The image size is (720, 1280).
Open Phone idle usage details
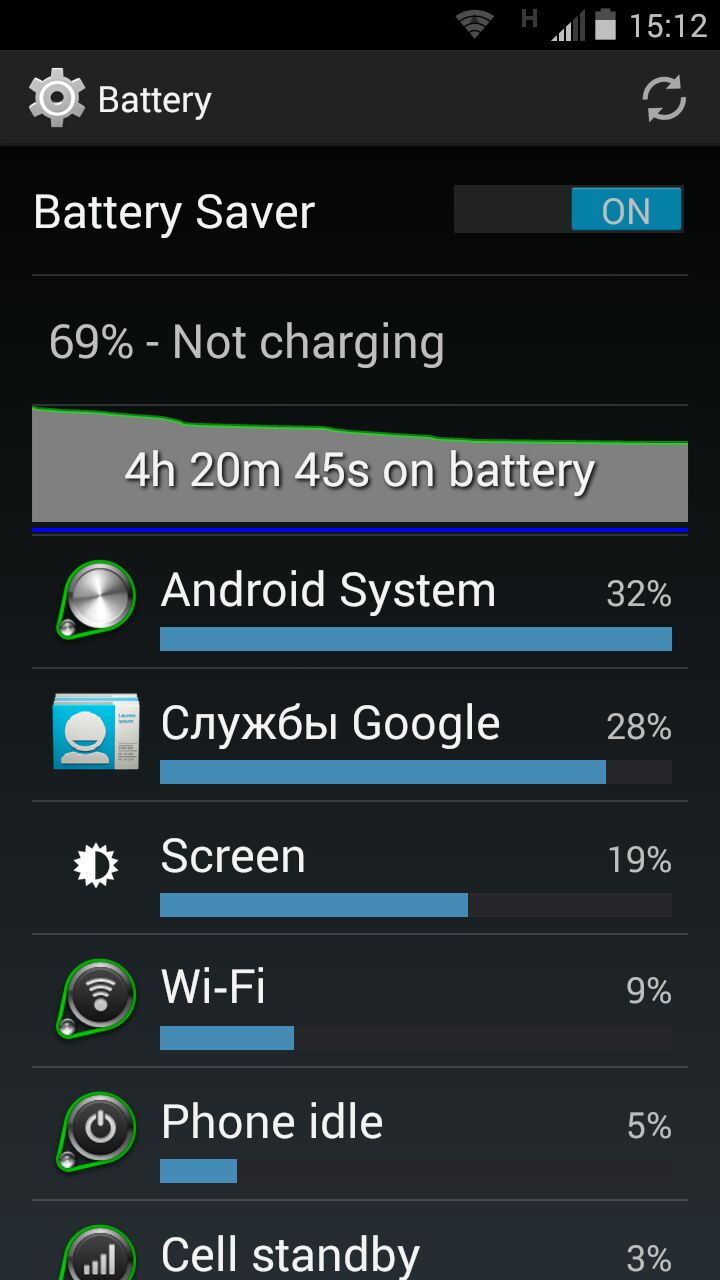(x=360, y=1134)
